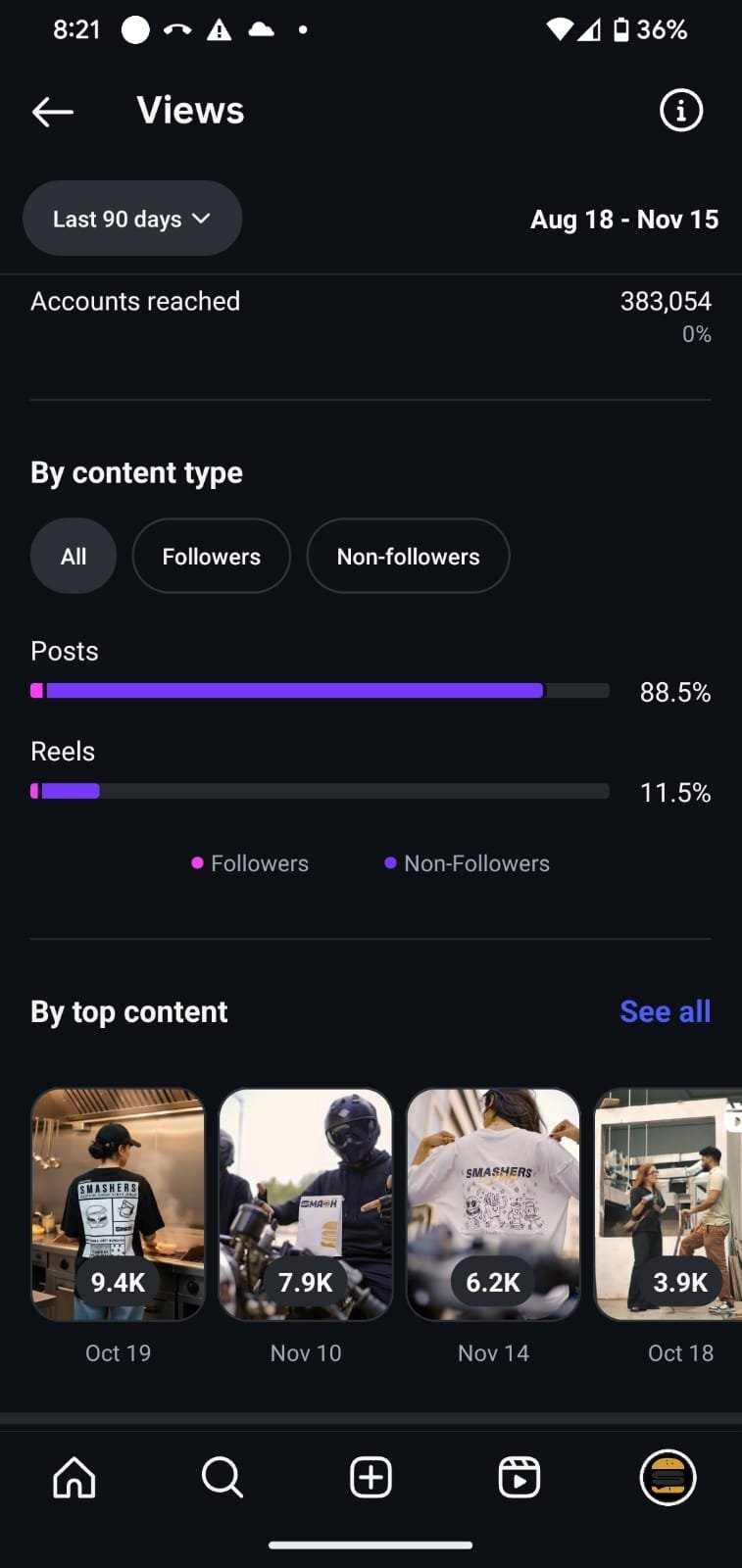Select the All content filter chip

(74, 557)
